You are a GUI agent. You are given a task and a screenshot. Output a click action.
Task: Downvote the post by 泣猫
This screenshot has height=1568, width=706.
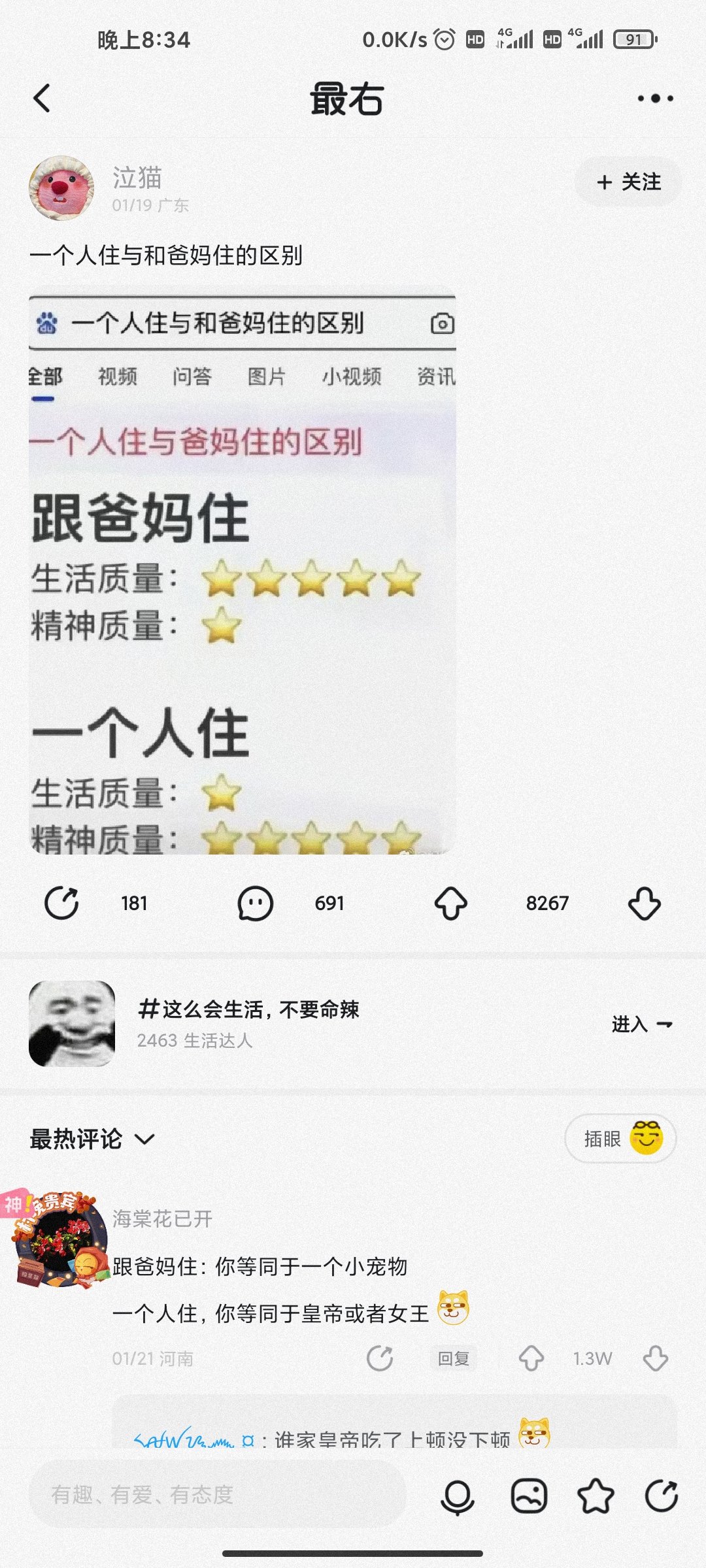click(644, 903)
